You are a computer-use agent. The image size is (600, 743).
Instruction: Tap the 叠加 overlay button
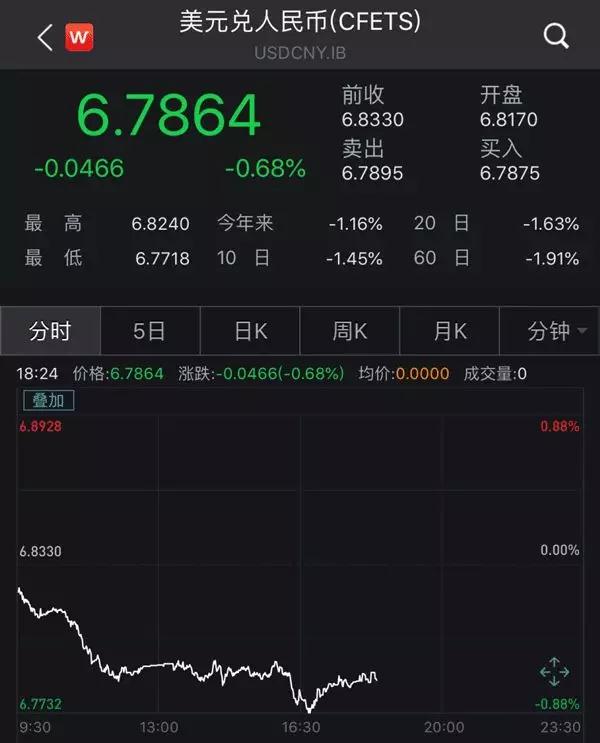click(48, 401)
